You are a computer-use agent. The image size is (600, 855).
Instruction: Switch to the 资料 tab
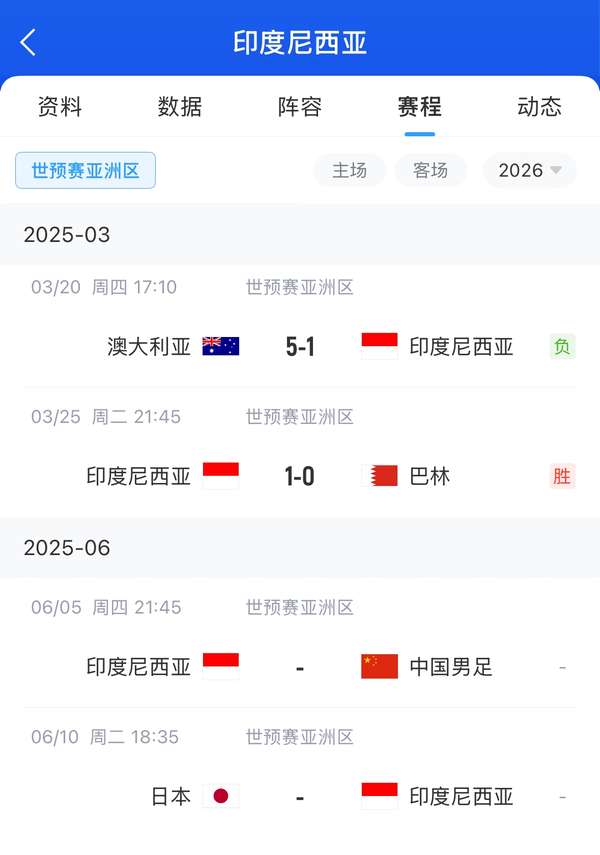point(60,107)
